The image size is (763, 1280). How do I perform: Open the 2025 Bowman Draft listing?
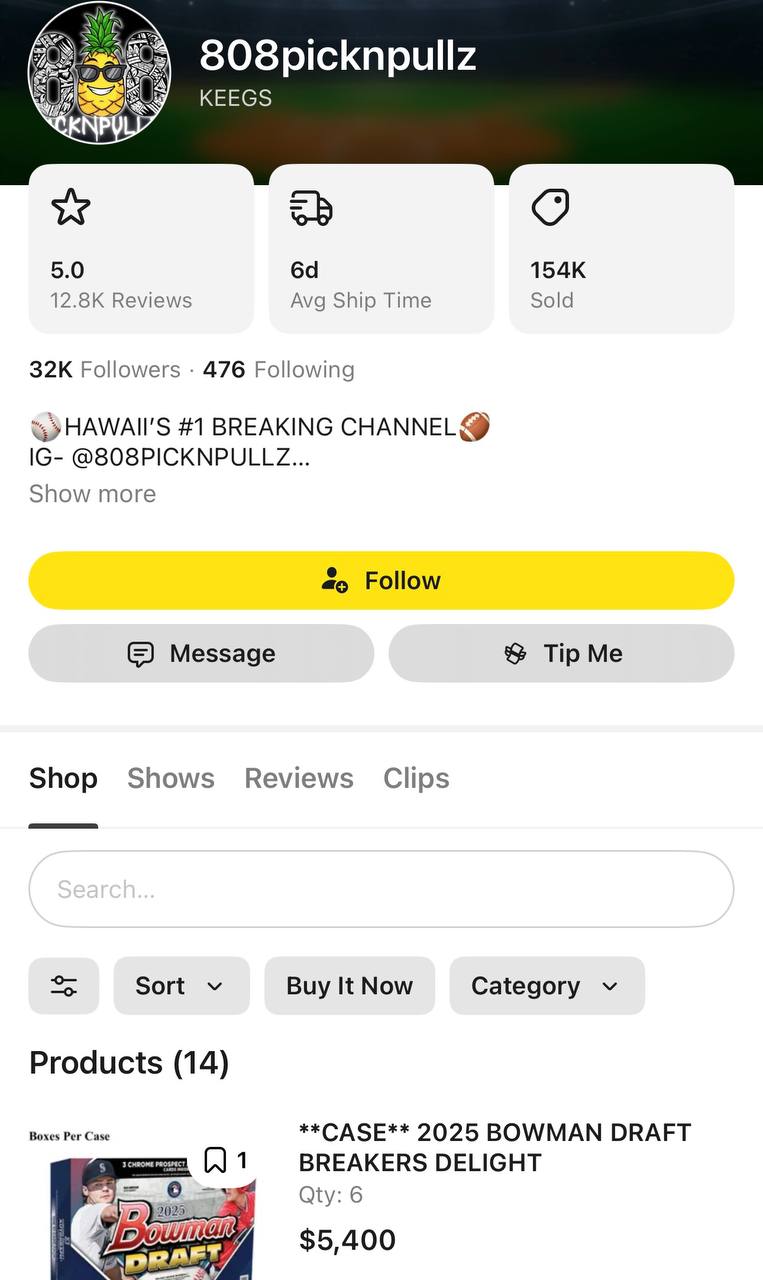point(494,1147)
